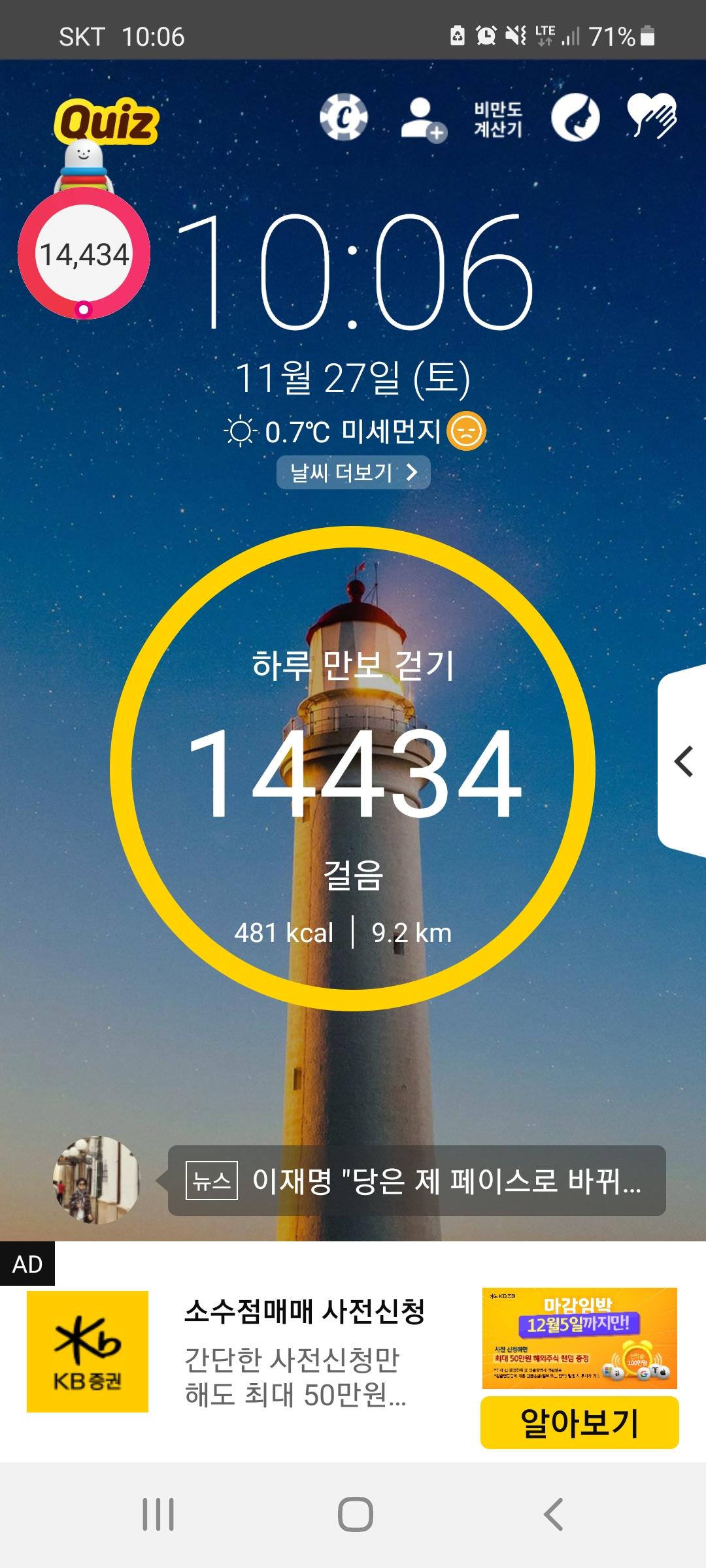The width and height of the screenshot is (706, 1568).
Task: Open the cash coin icon
Action: (344, 118)
